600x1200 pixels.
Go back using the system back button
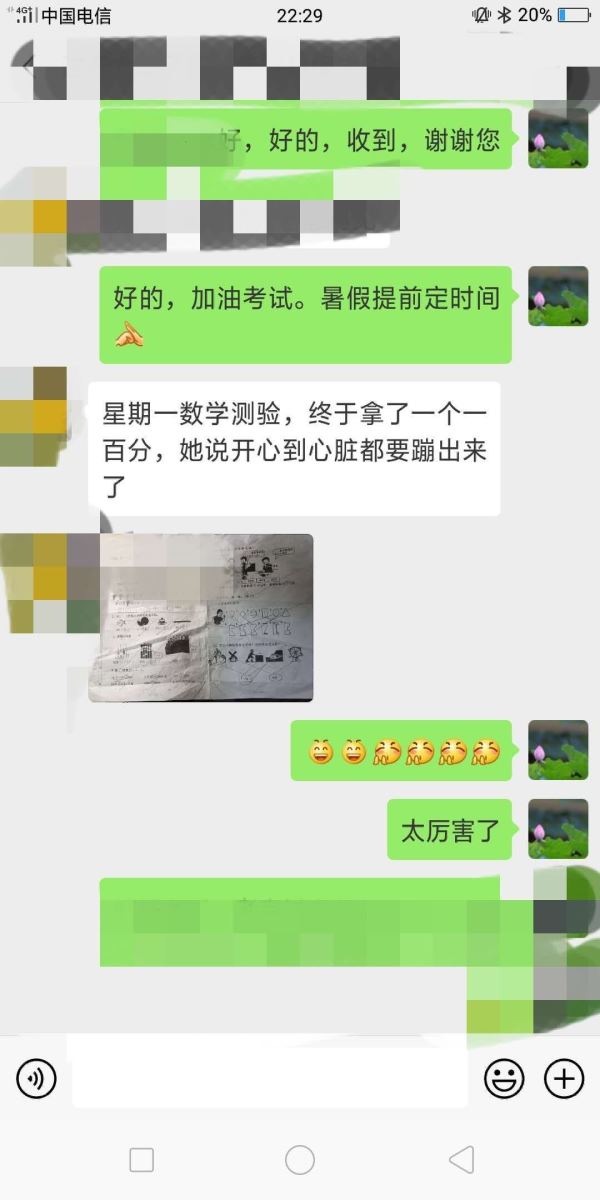pos(461,1160)
